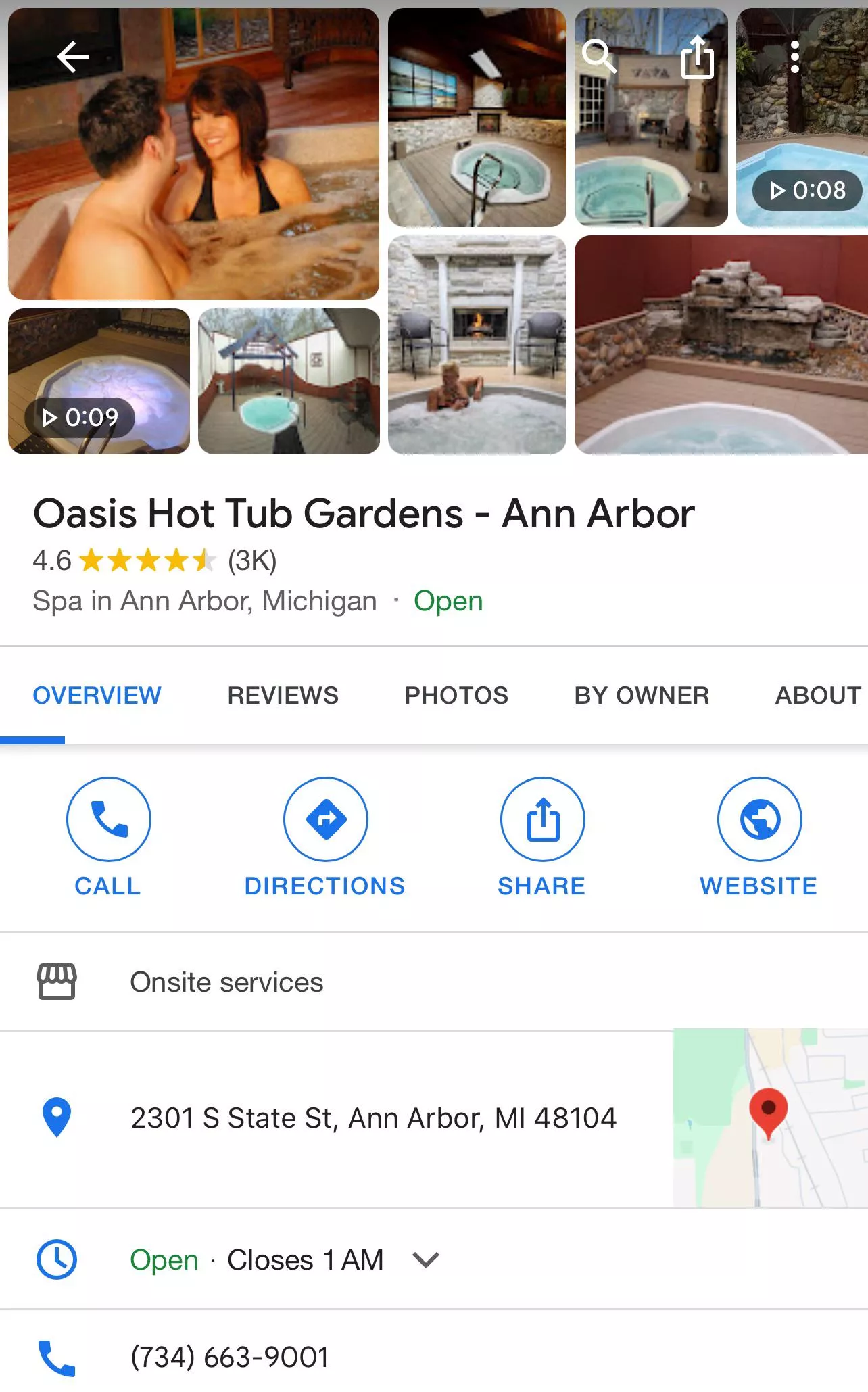Open the search magnifier icon
This screenshot has height=1392, width=868.
click(x=598, y=55)
